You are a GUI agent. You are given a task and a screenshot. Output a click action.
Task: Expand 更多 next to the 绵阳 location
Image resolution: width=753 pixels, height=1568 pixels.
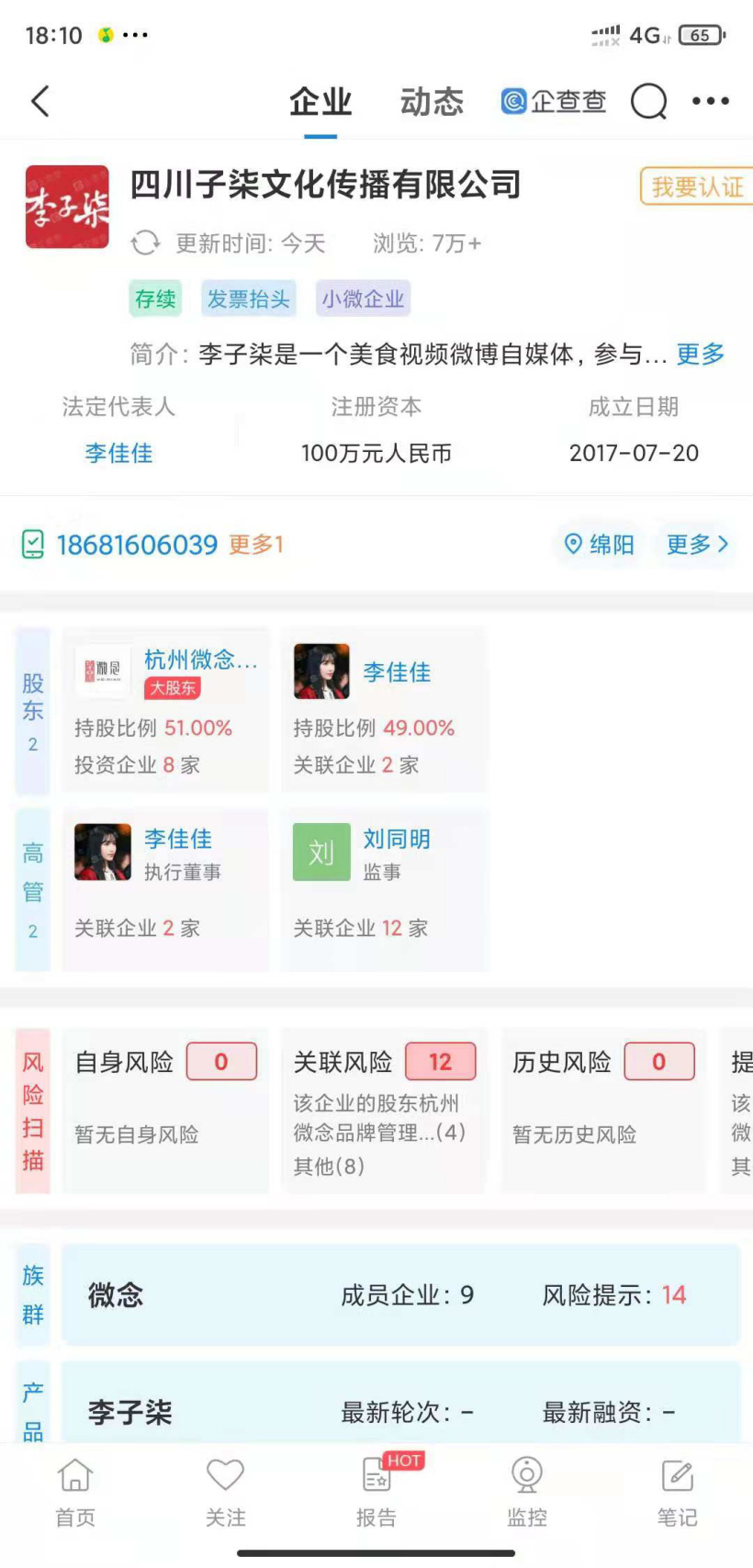[695, 545]
